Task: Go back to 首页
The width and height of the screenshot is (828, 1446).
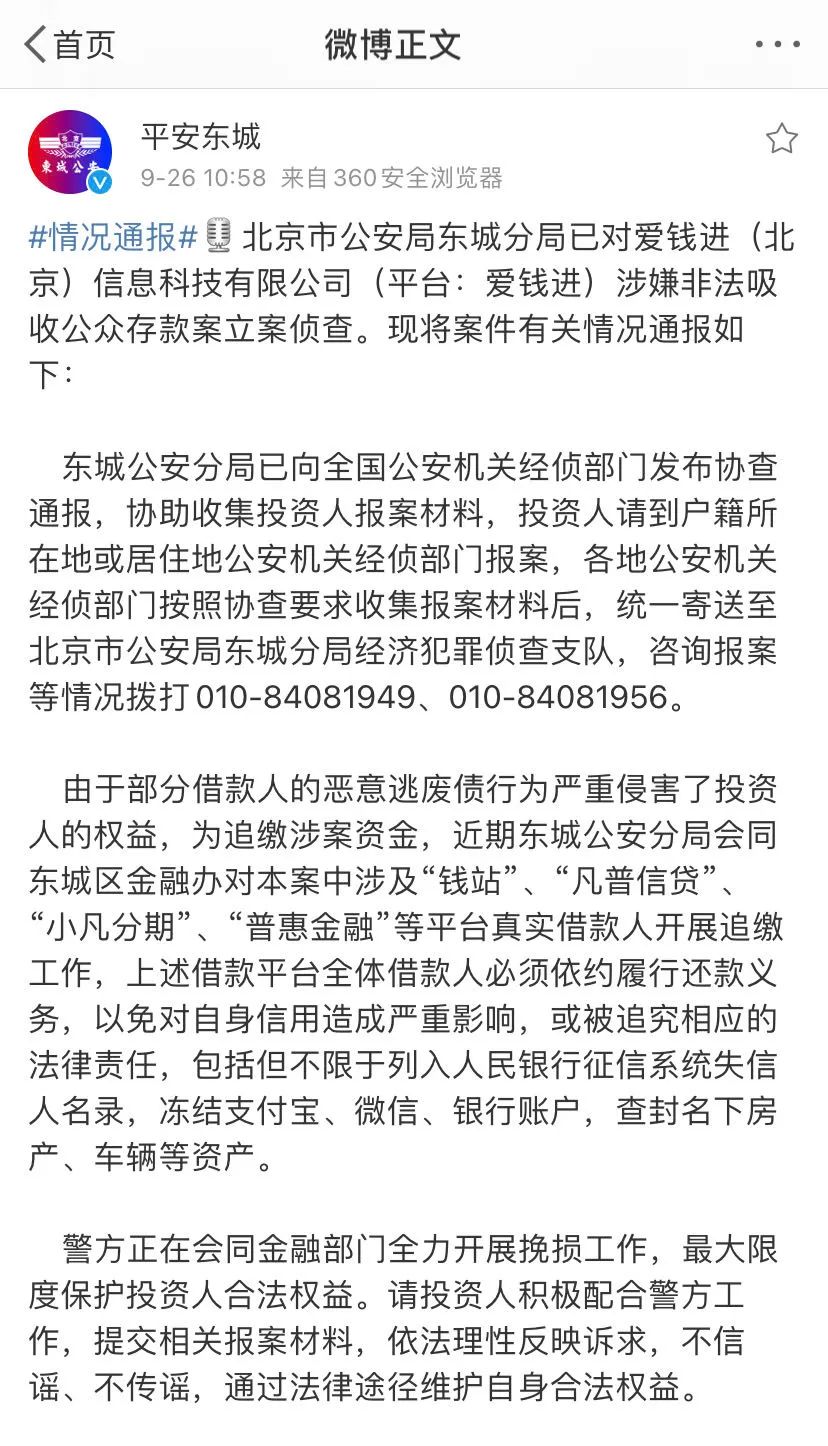Action: click(x=70, y=44)
